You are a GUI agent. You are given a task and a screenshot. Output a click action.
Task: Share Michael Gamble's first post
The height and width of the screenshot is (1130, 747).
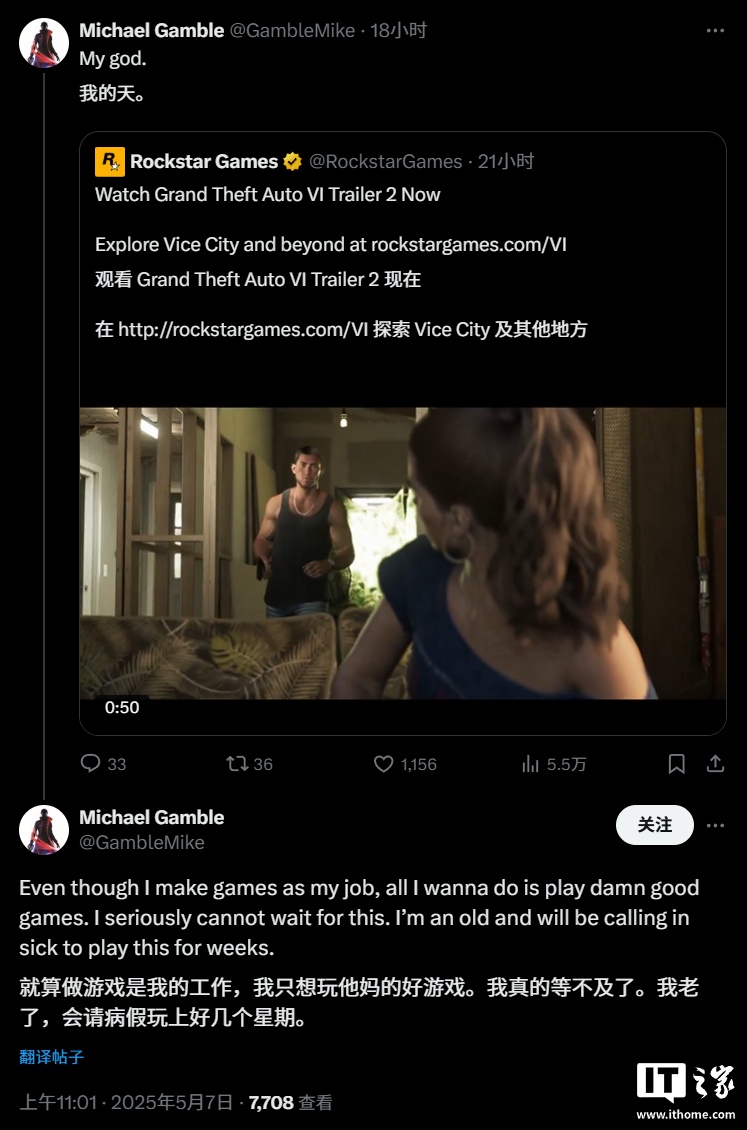(715, 764)
